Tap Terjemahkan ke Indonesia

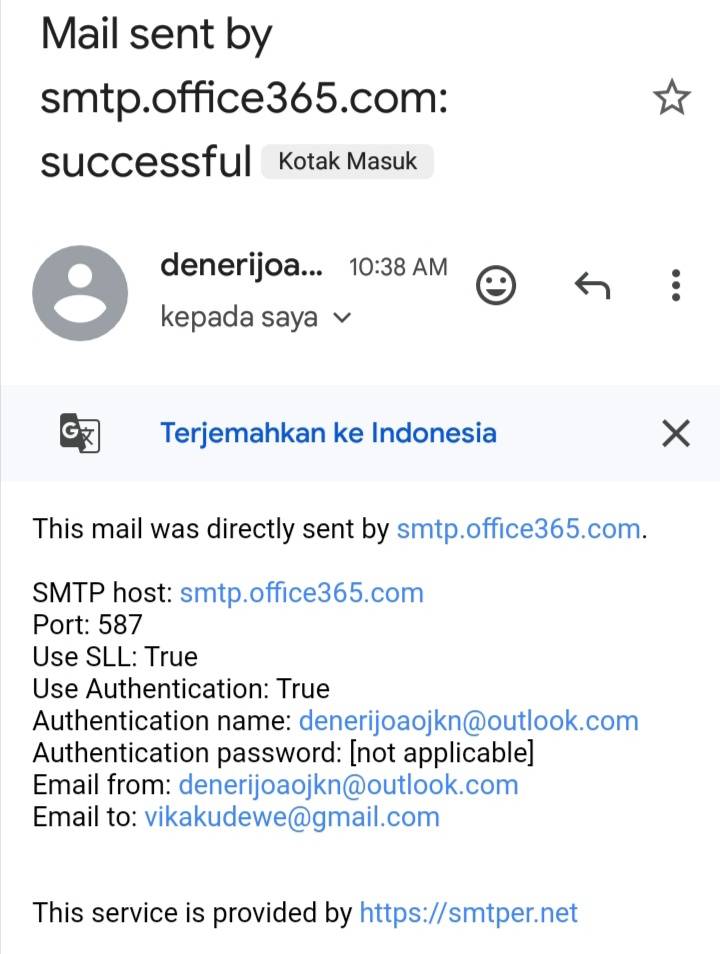pyautogui.click(x=328, y=433)
